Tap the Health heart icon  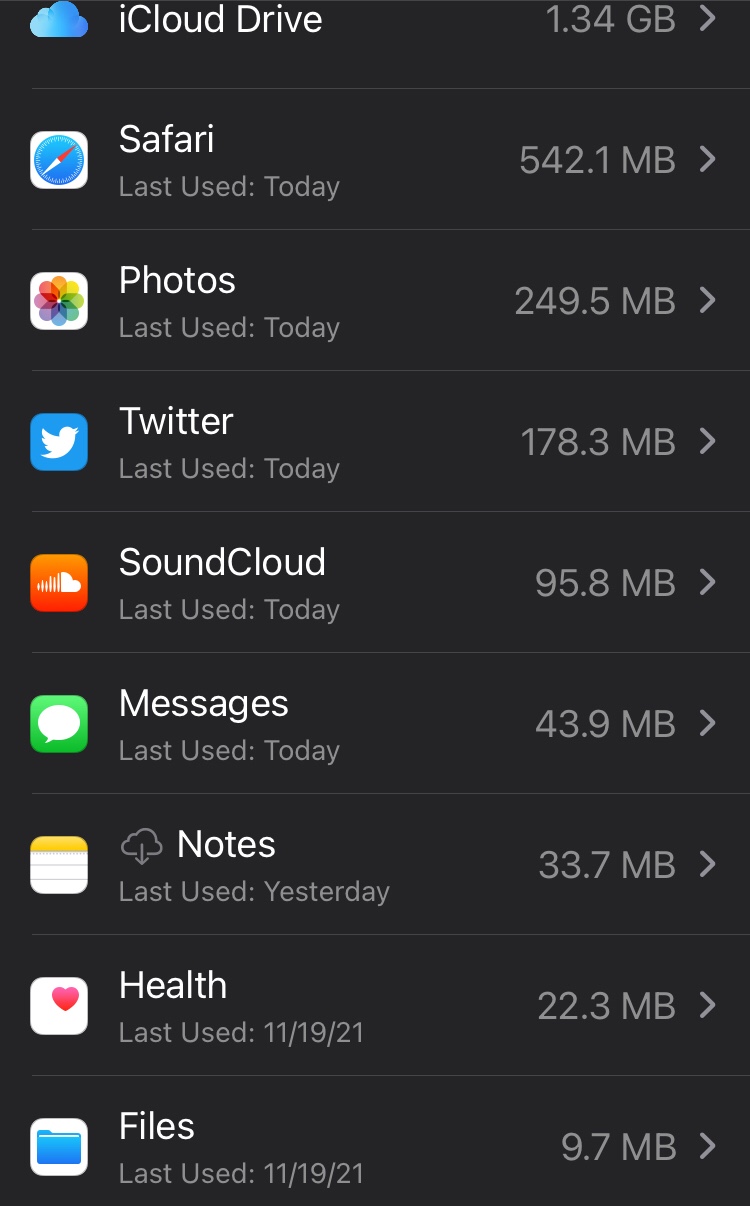pyautogui.click(x=58, y=1006)
